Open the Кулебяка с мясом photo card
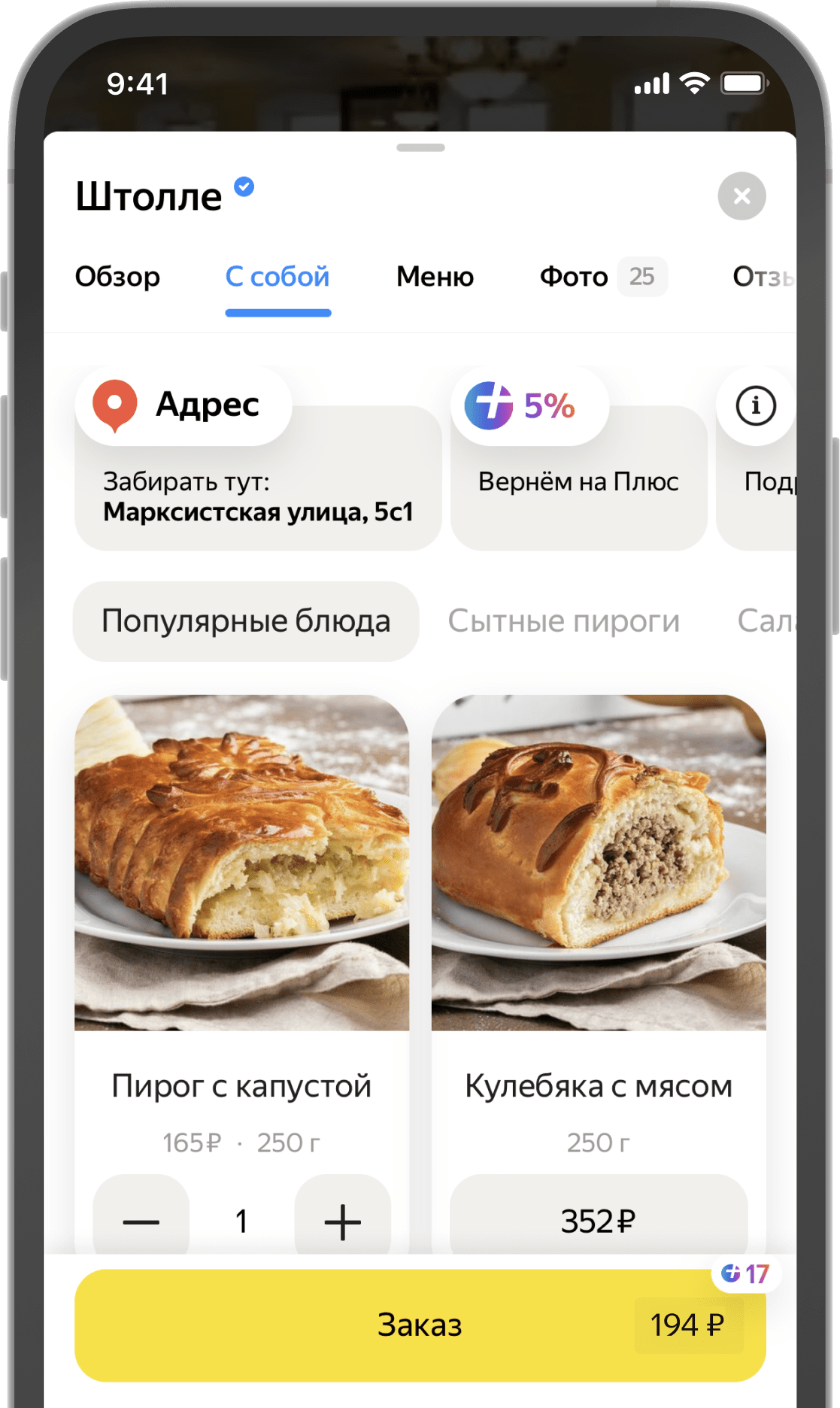 click(x=598, y=862)
